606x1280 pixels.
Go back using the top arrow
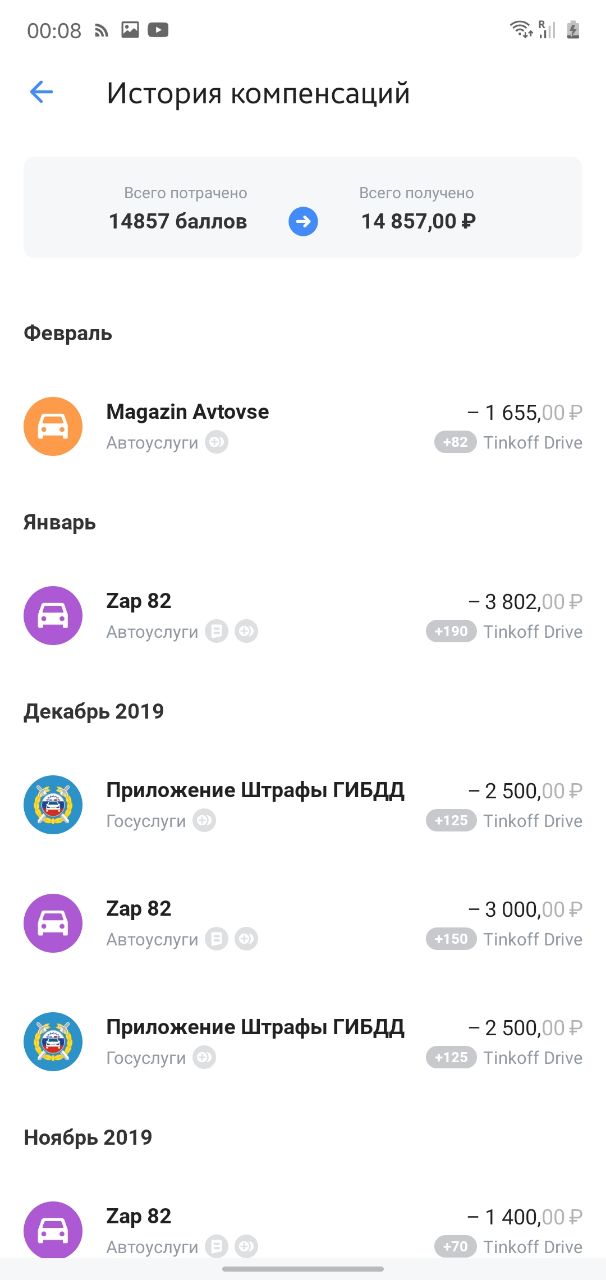[x=41, y=93]
